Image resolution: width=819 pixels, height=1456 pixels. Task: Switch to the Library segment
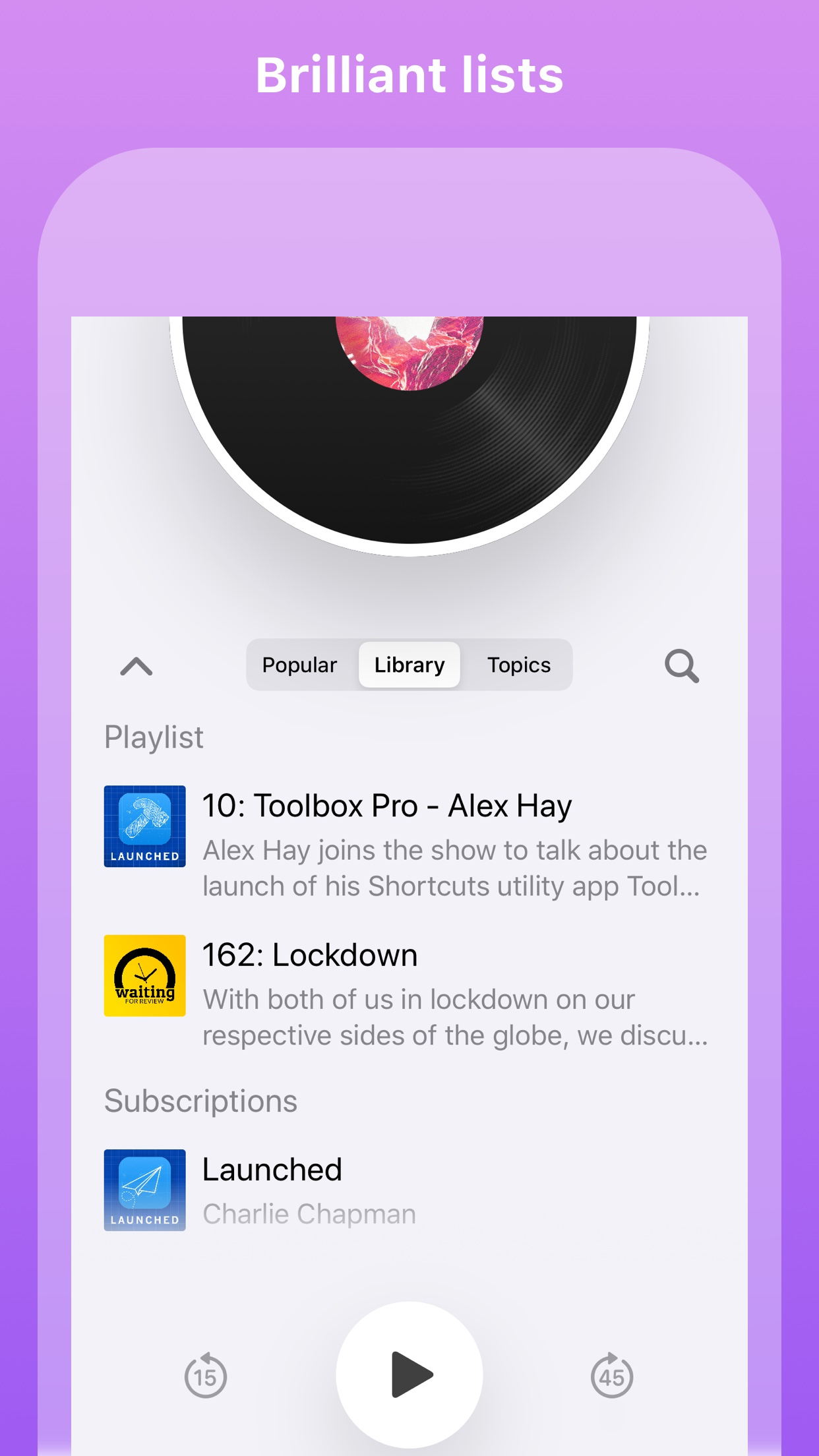coord(409,665)
